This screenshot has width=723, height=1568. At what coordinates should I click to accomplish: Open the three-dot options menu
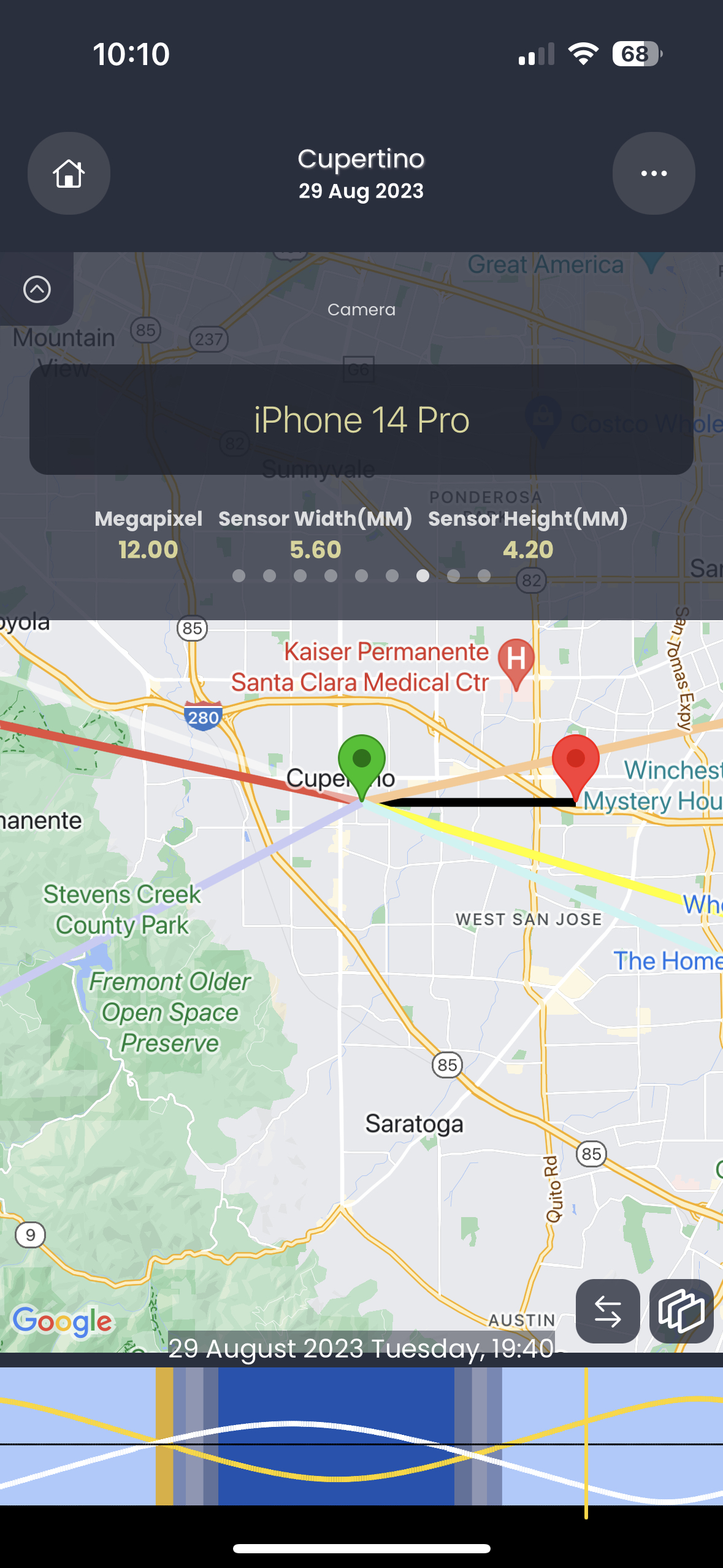[x=653, y=174]
